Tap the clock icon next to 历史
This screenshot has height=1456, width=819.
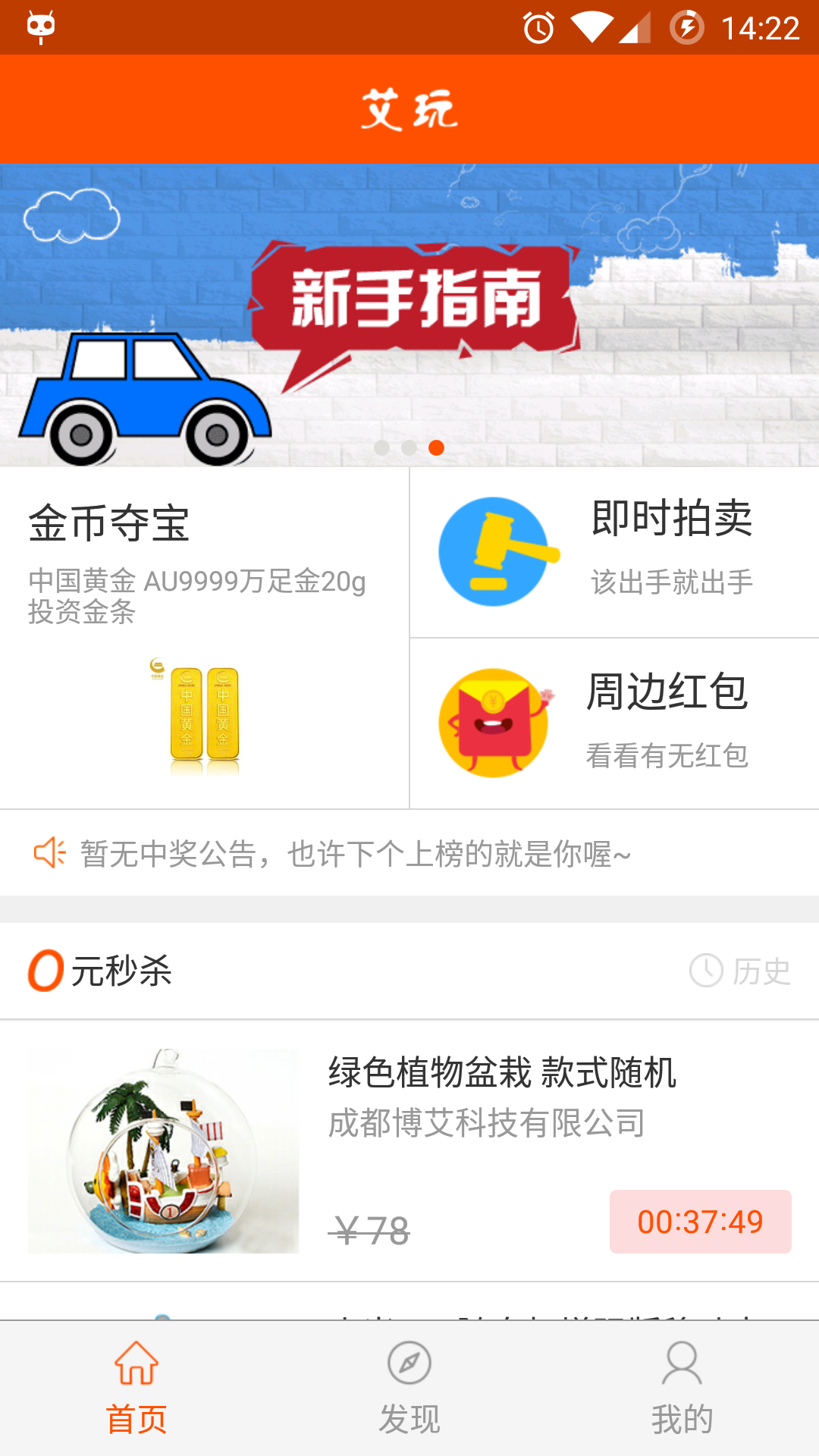tap(706, 969)
